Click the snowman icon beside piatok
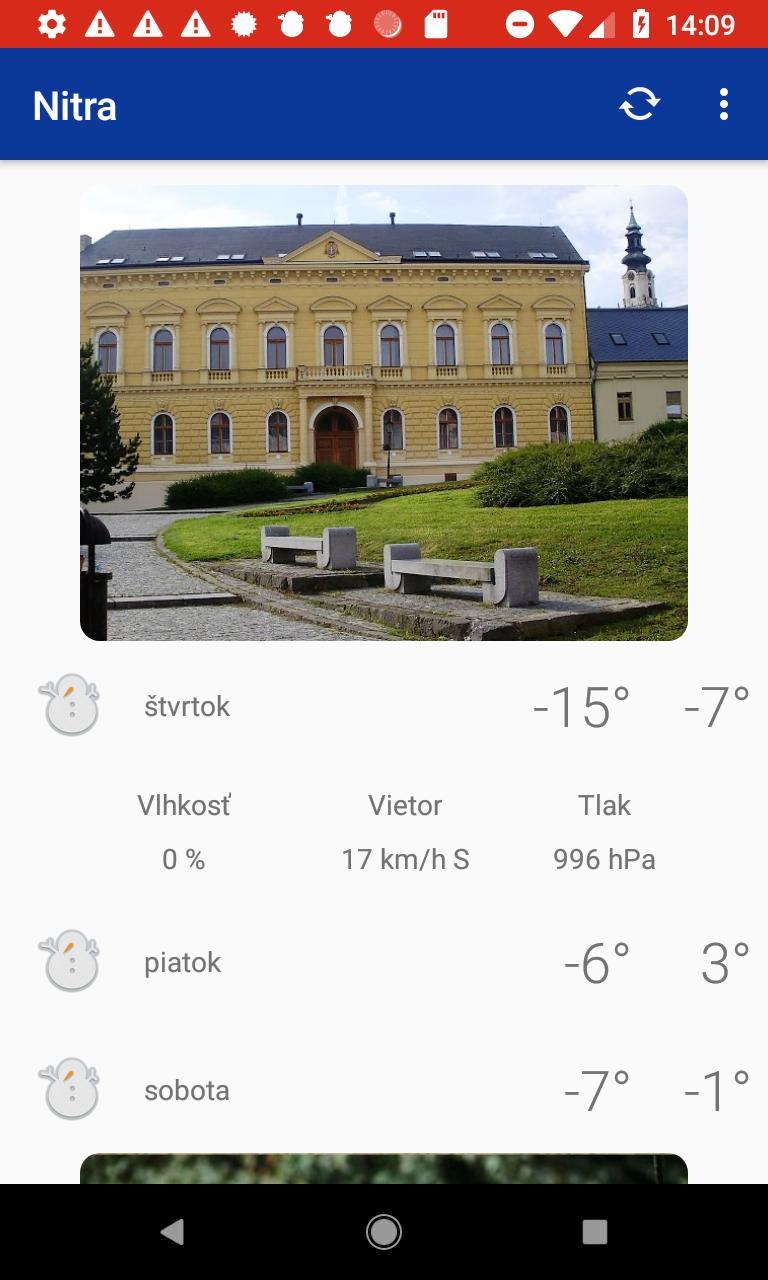Screen dimensions: 768x1280 click(x=70, y=961)
